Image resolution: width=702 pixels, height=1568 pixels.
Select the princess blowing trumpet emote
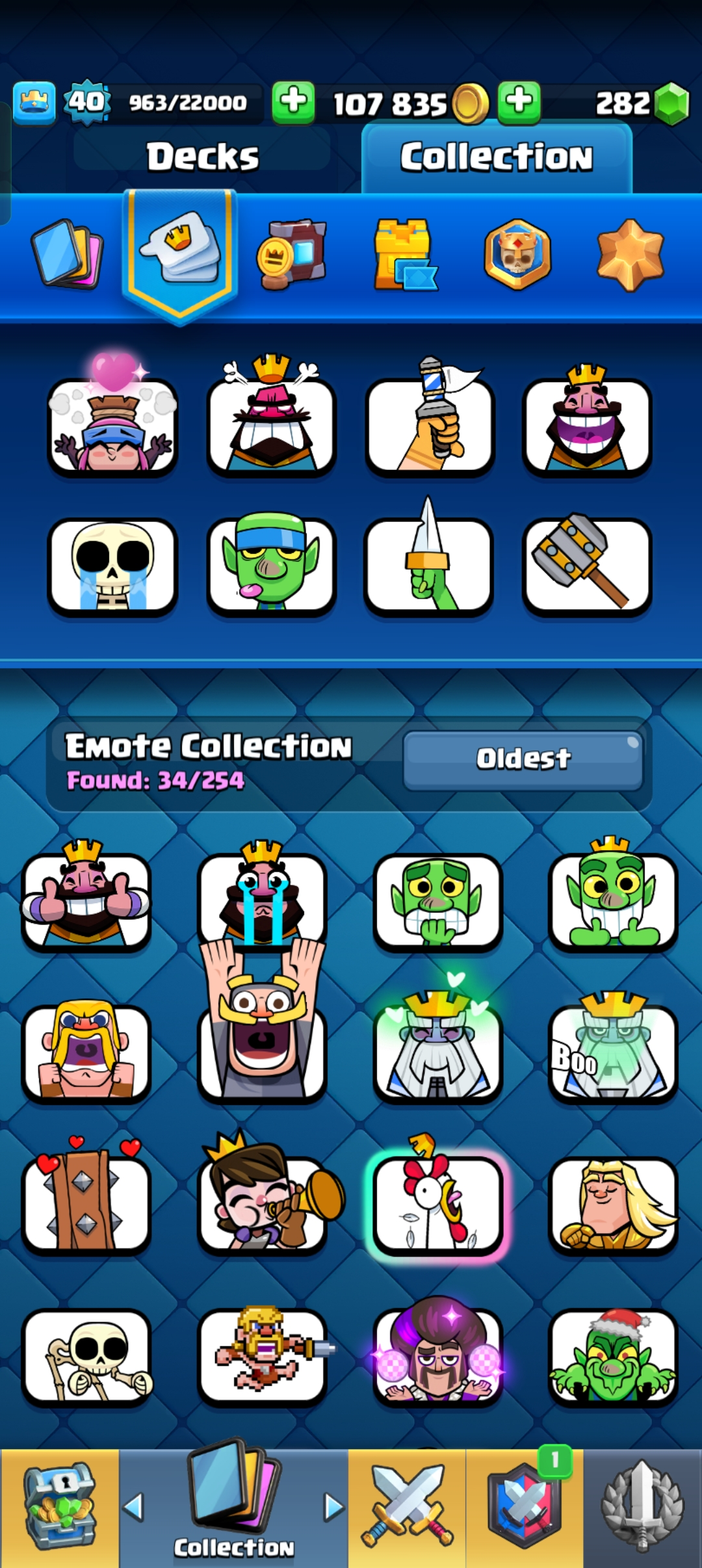point(263,1204)
